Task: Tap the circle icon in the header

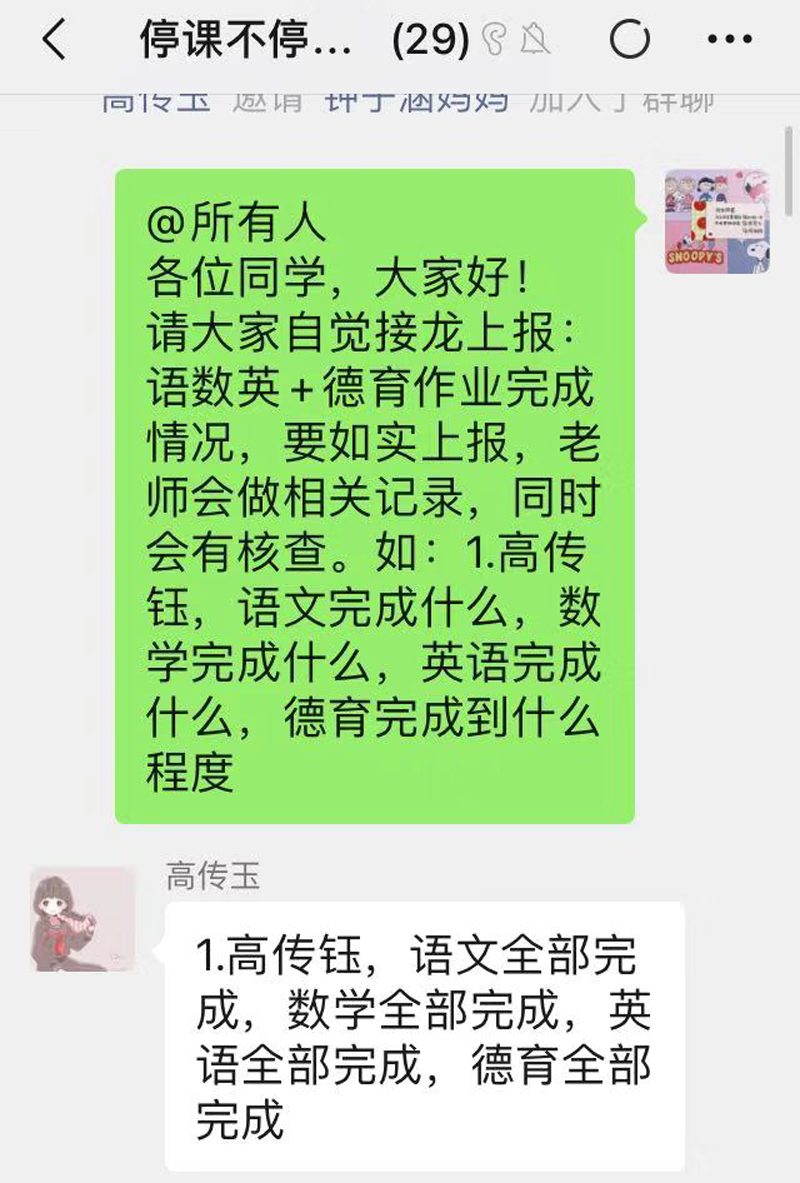Action: (x=630, y=41)
